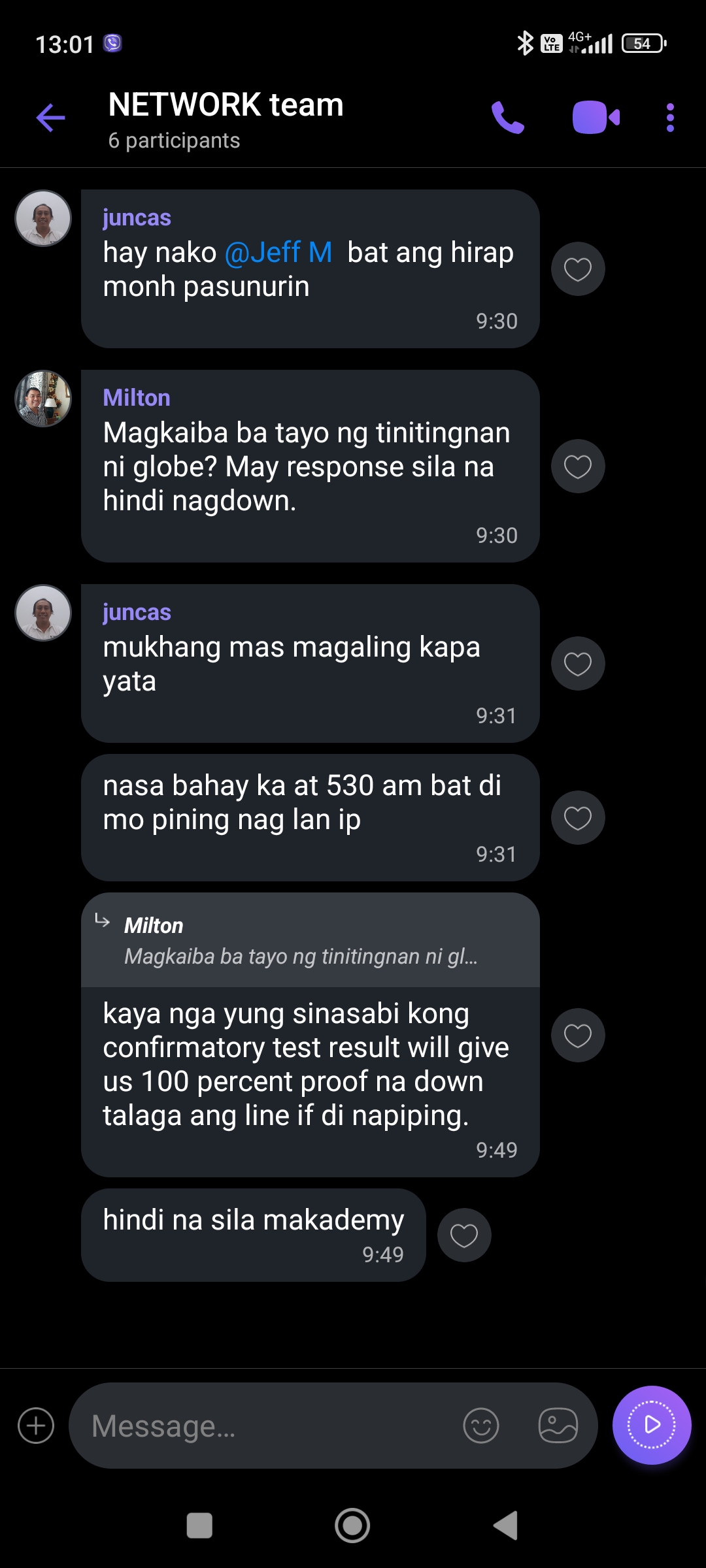The height and width of the screenshot is (1568, 706).
Task: Focus the Message text field
Action: click(x=261, y=1426)
